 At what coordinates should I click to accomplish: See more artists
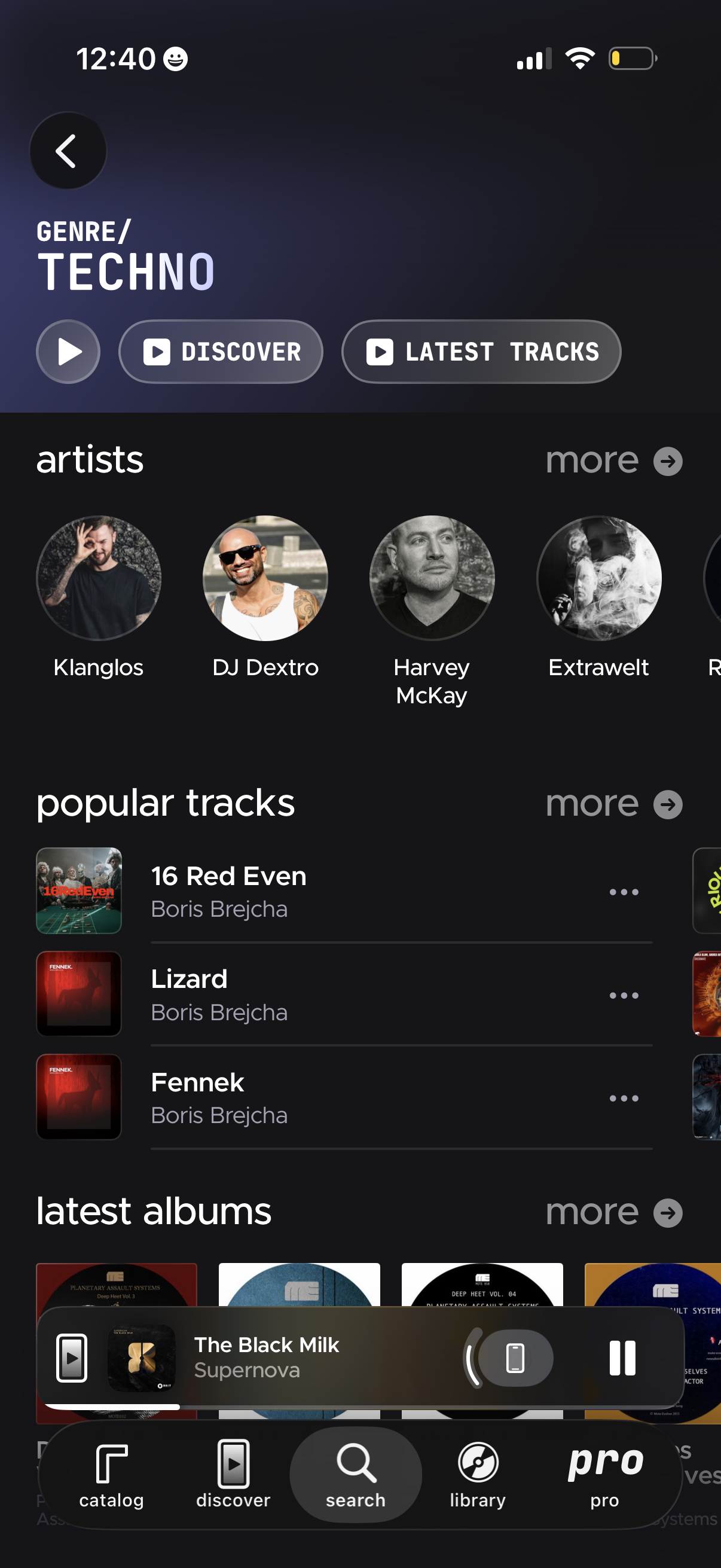click(613, 461)
